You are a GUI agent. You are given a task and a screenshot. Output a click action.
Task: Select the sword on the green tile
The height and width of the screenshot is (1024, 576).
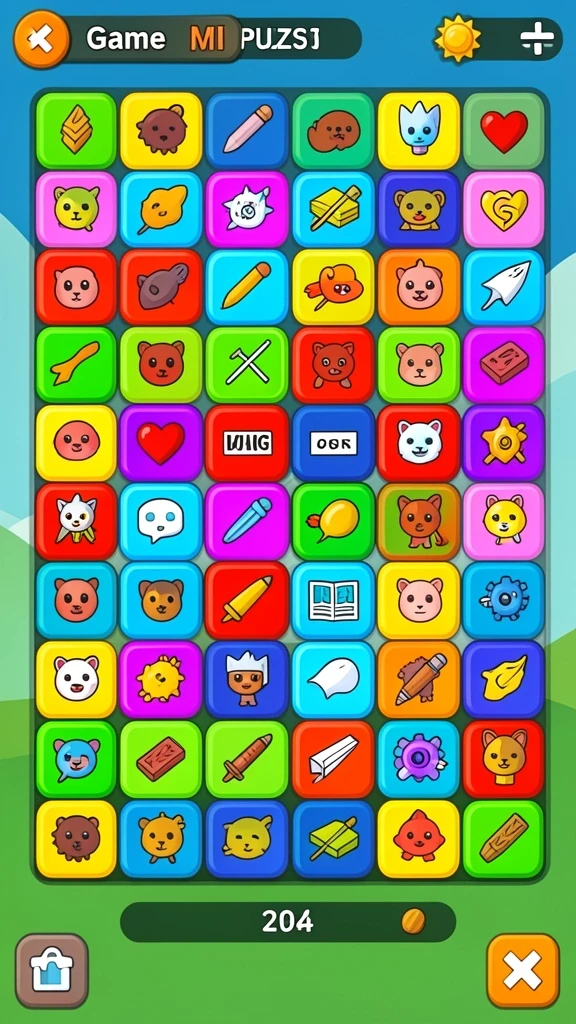point(247,759)
